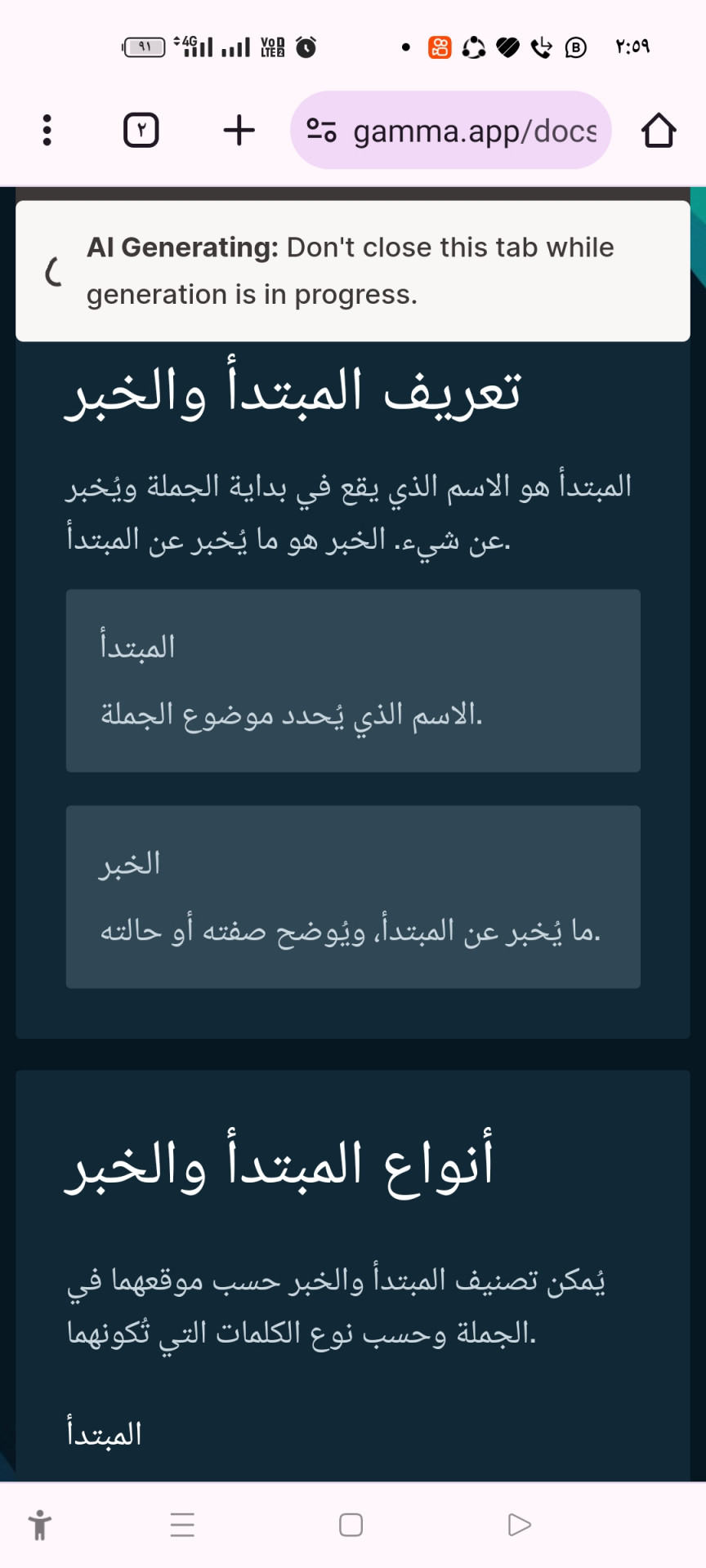
Task: Open the browser overflow menu
Action: point(47,131)
